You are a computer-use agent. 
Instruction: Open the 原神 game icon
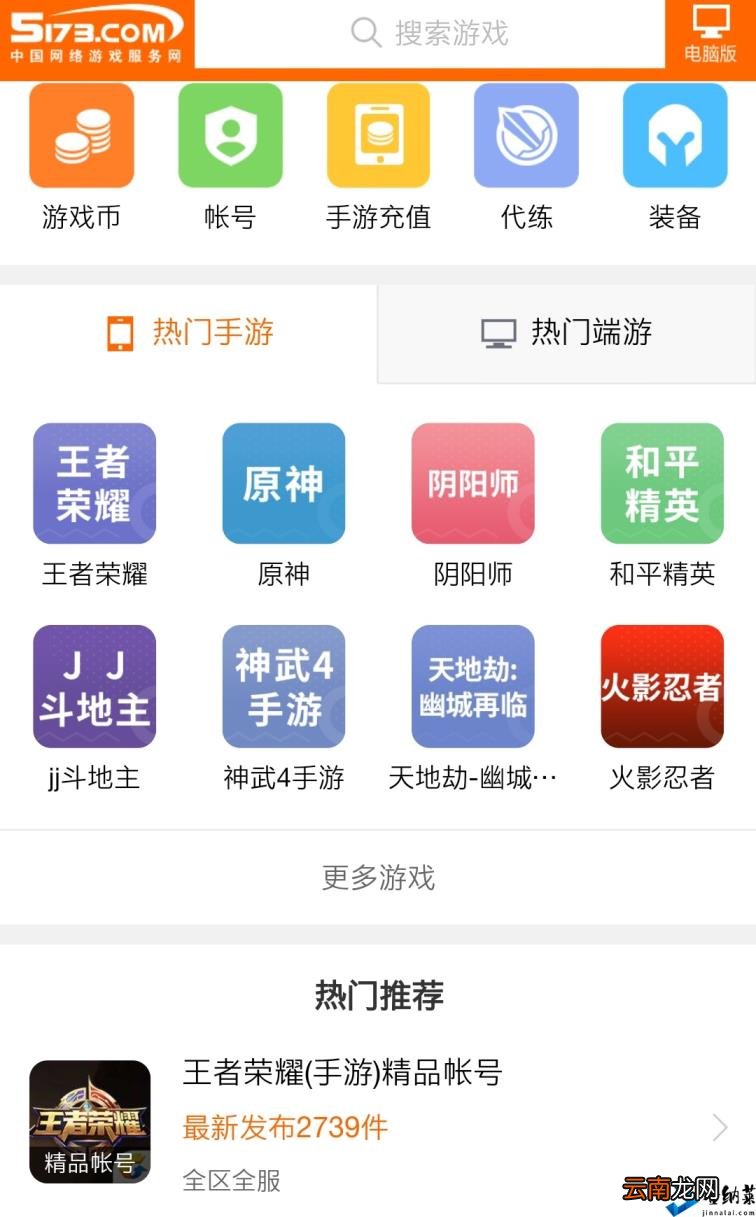click(283, 483)
